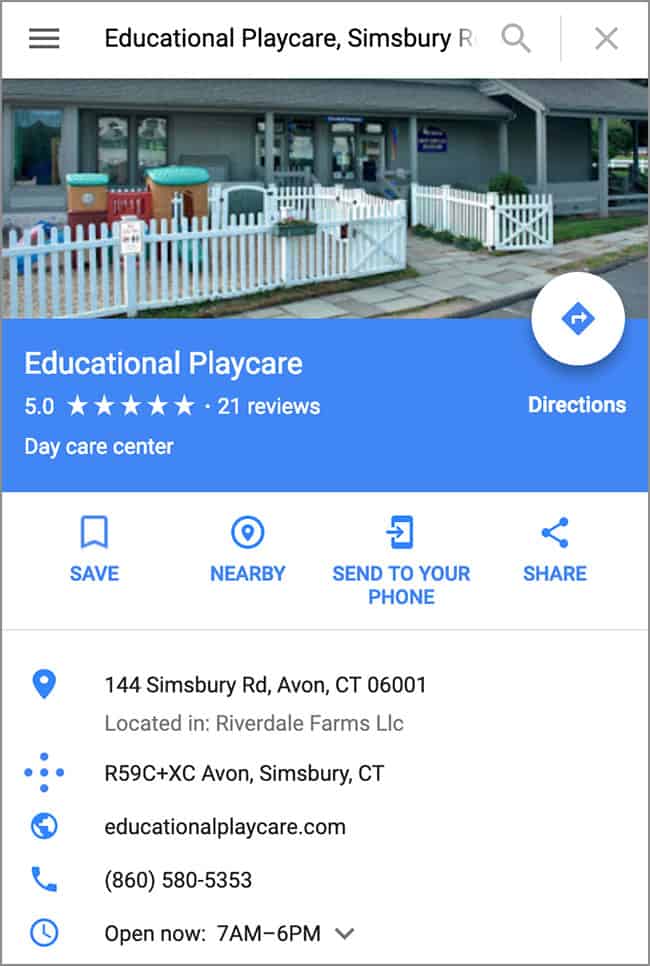Share this location

554,548
